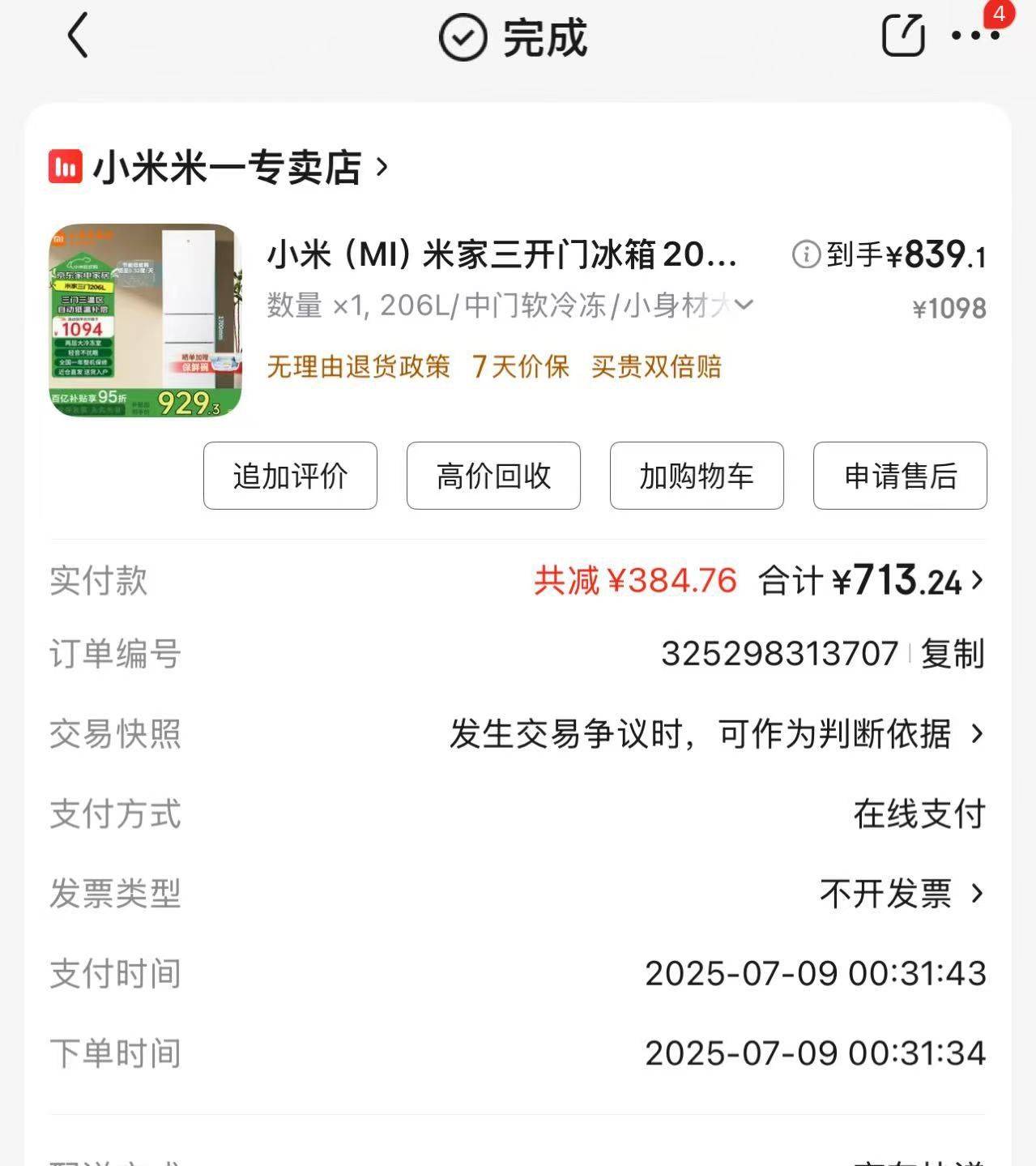
Task: Tap the 追加评价 button
Action: [290, 476]
